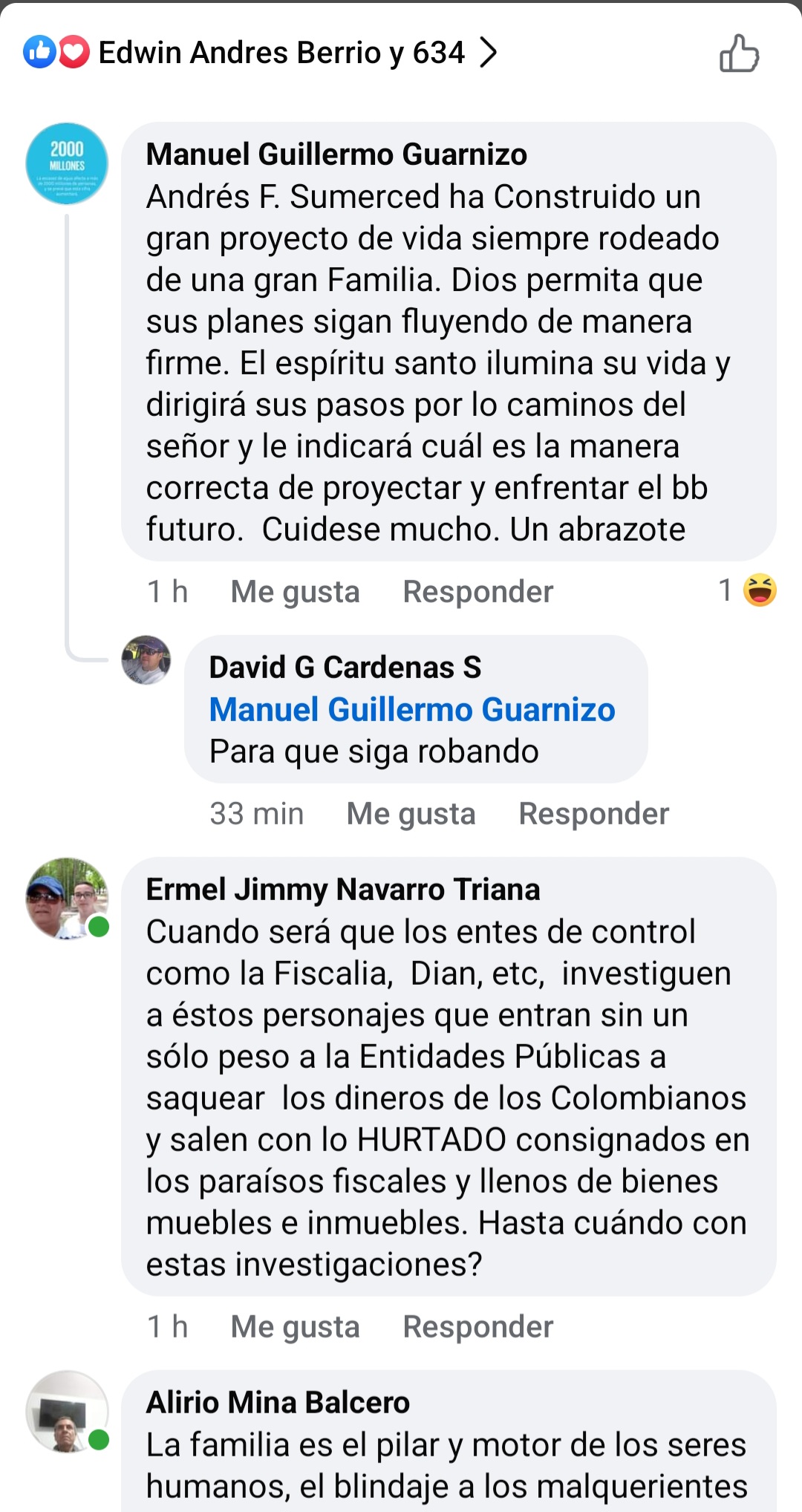Like the post with the thumbs-up icon
Screen dimensions: 802x1512
click(x=739, y=53)
